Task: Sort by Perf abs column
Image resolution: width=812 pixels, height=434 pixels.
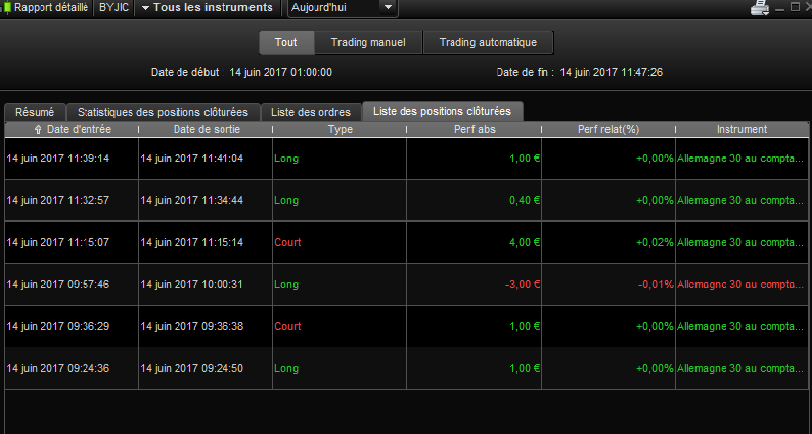Action: click(474, 129)
